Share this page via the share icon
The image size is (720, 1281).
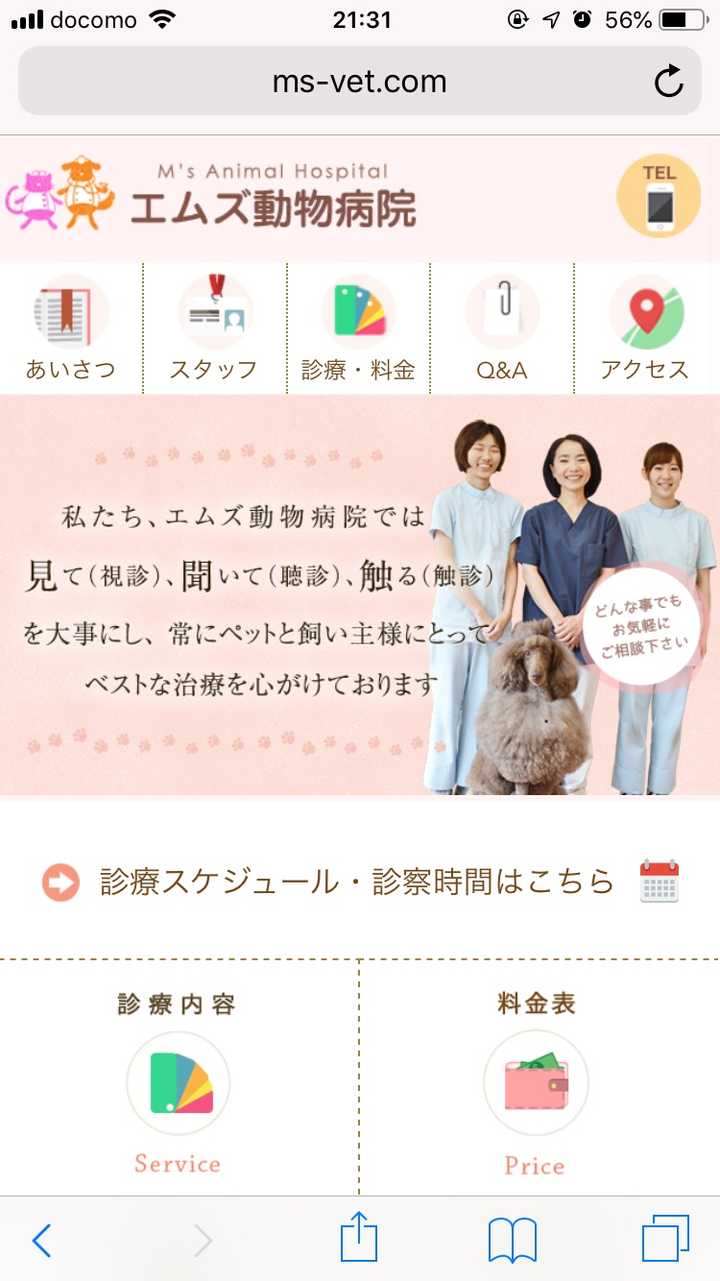point(359,1240)
